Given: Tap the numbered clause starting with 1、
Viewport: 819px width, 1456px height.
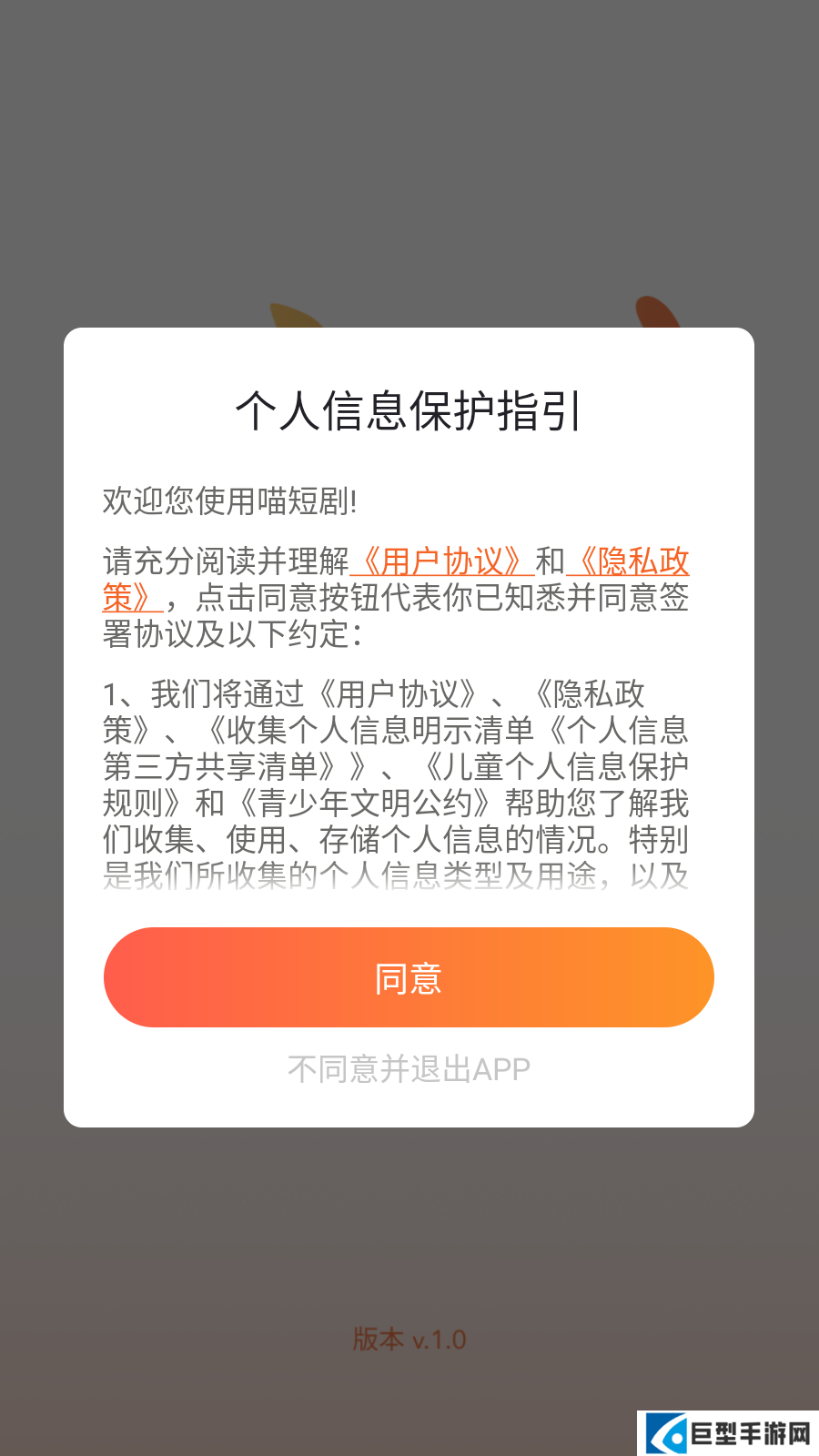Looking at the screenshot, I should click(x=118, y=694).
